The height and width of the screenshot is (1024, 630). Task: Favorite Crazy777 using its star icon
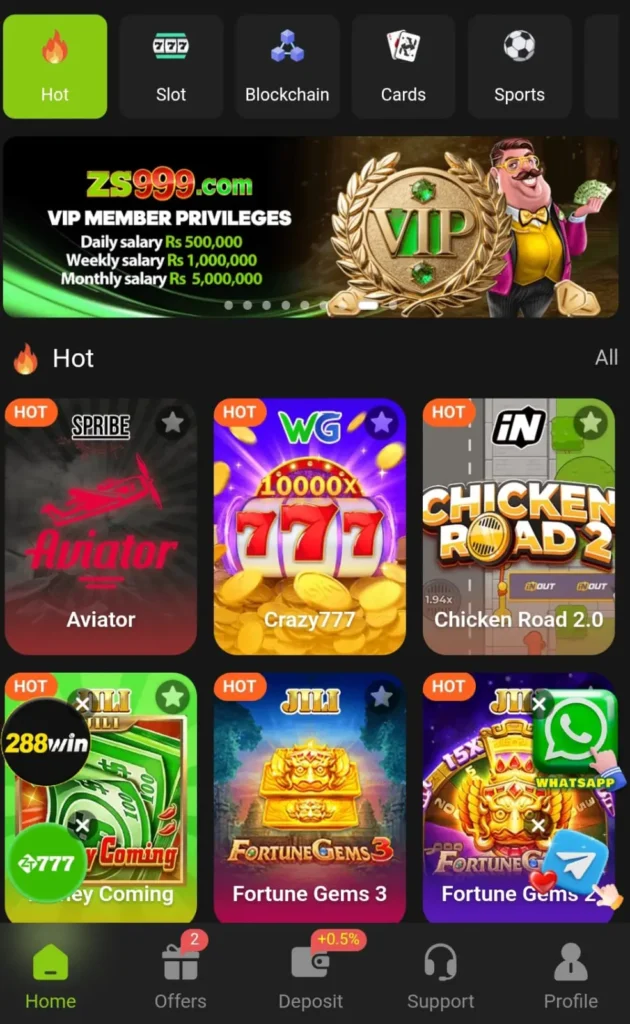pos(381,423)
